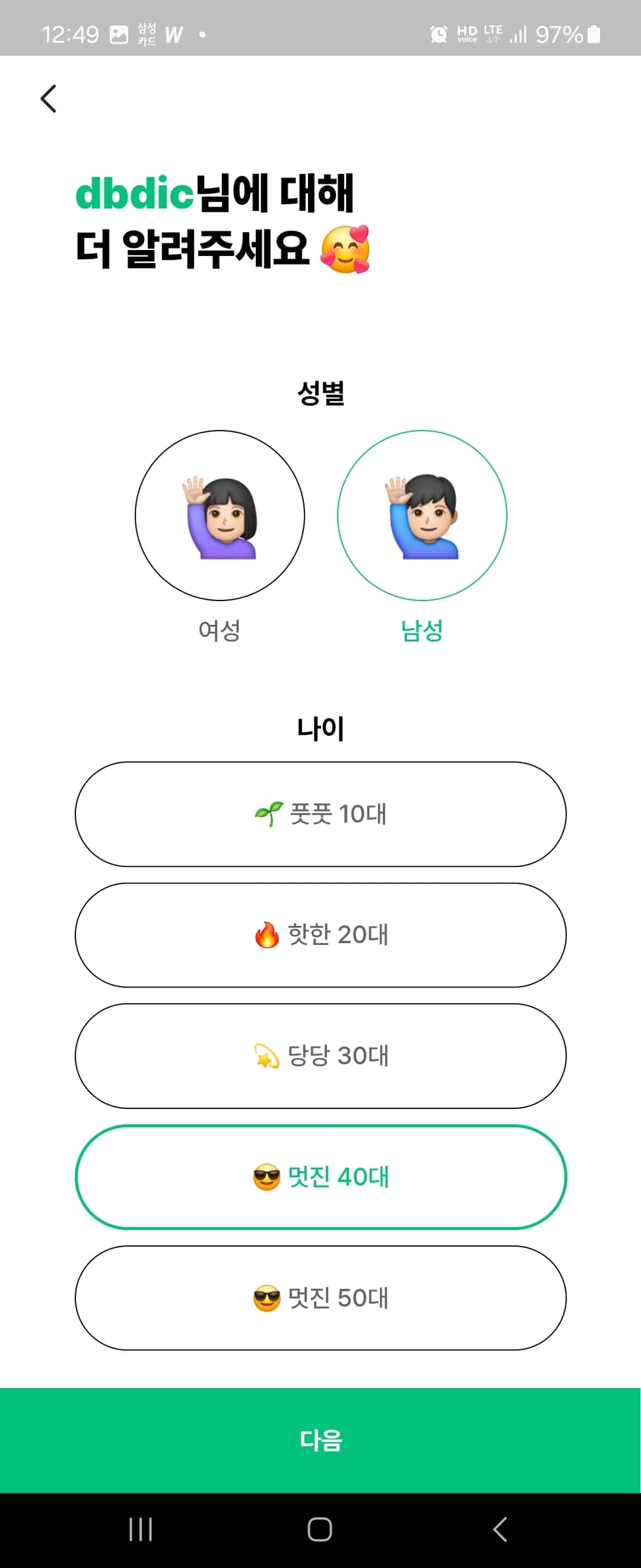Viewport: 641px width, 1568px height.
Task: Select the 핫한 20대 age group
Action: pyautogui.click(x=320, y=936)
